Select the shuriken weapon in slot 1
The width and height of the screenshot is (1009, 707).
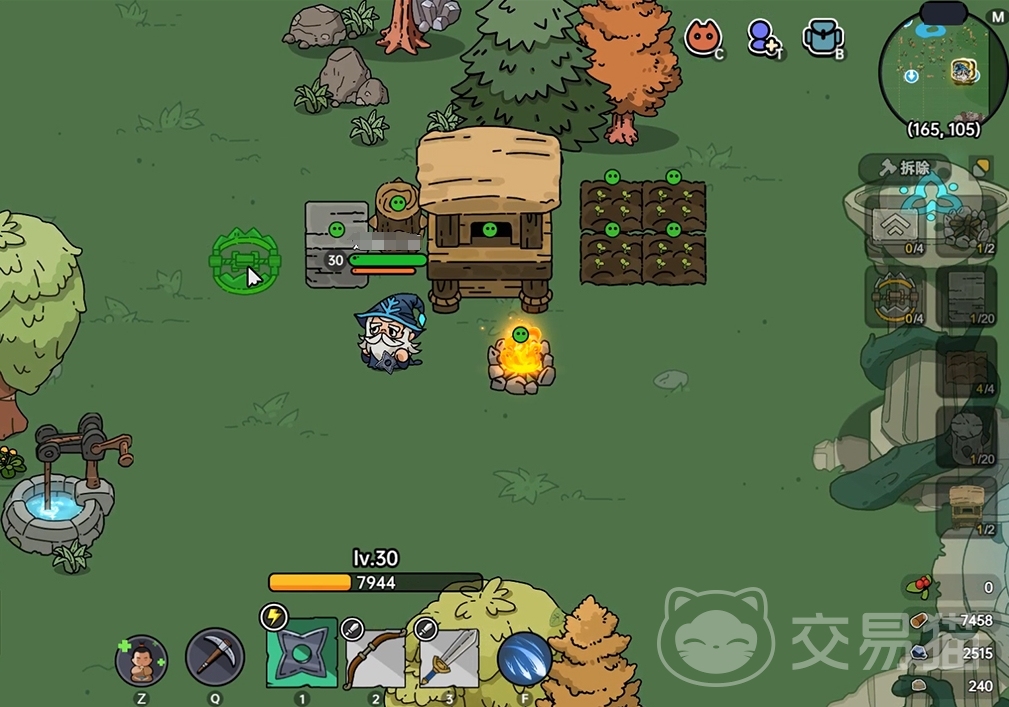pos(301,653)
